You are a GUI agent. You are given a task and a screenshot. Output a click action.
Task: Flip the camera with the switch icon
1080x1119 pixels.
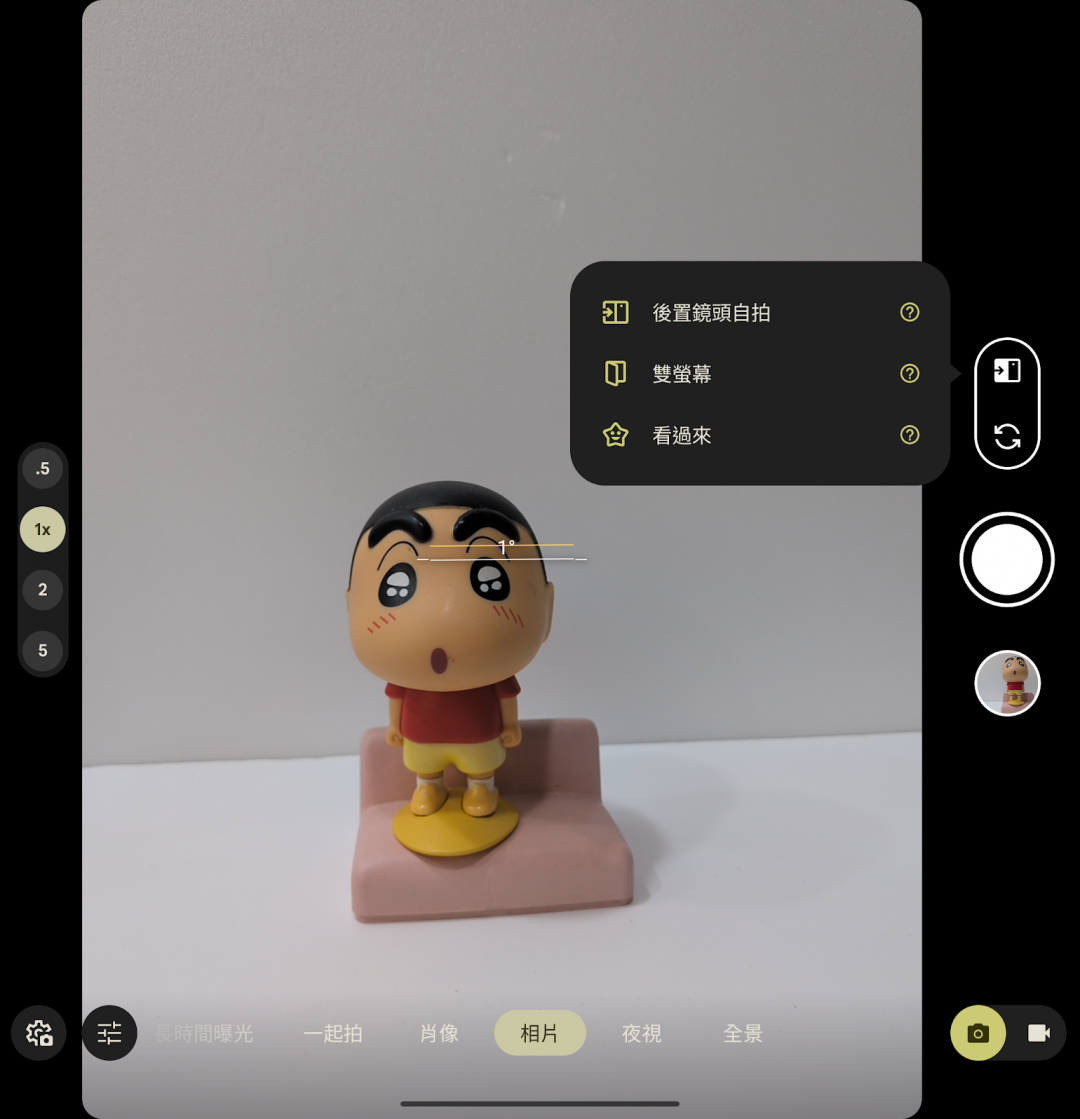pos(1007,436)
